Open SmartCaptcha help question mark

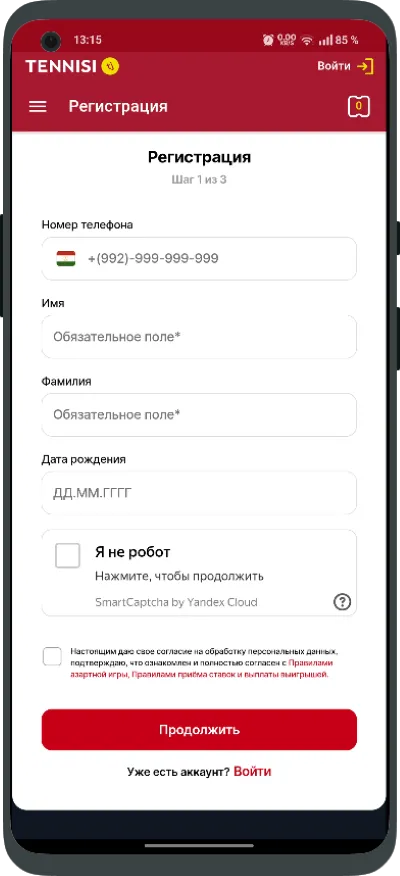click(x=342, y=602)
